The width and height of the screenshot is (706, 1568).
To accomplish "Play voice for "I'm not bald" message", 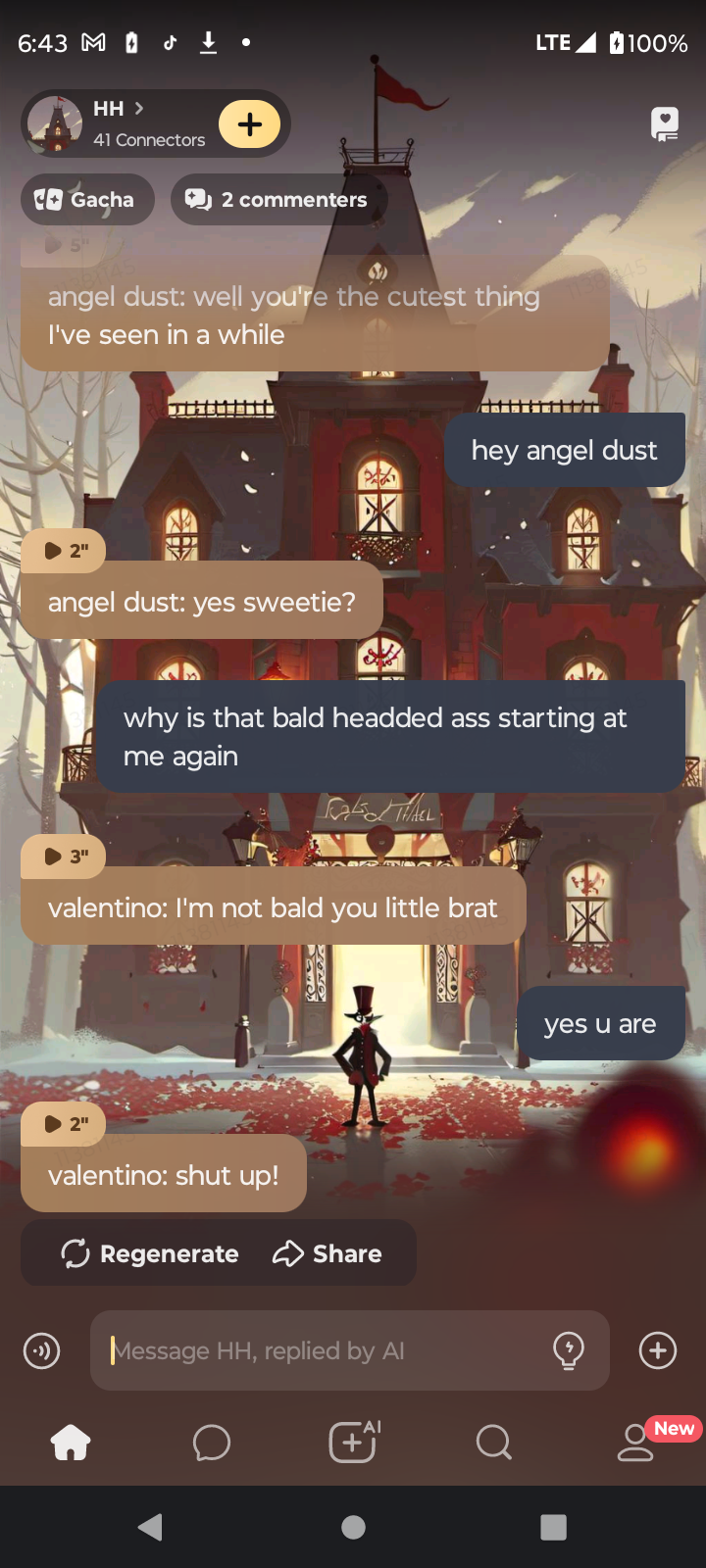I will click(64, 857).
